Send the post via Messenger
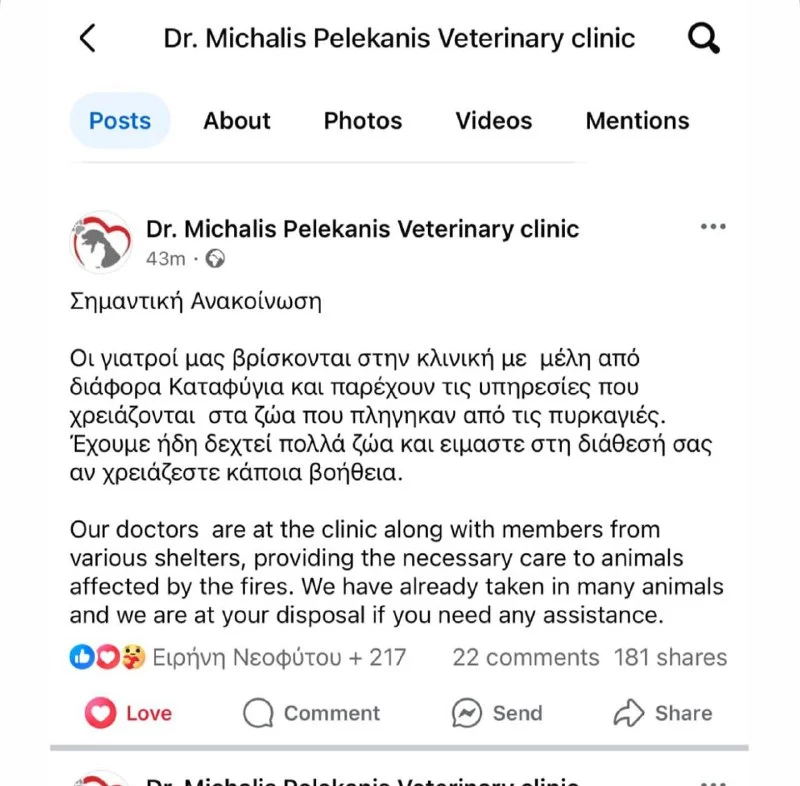 tap(497, 713)
